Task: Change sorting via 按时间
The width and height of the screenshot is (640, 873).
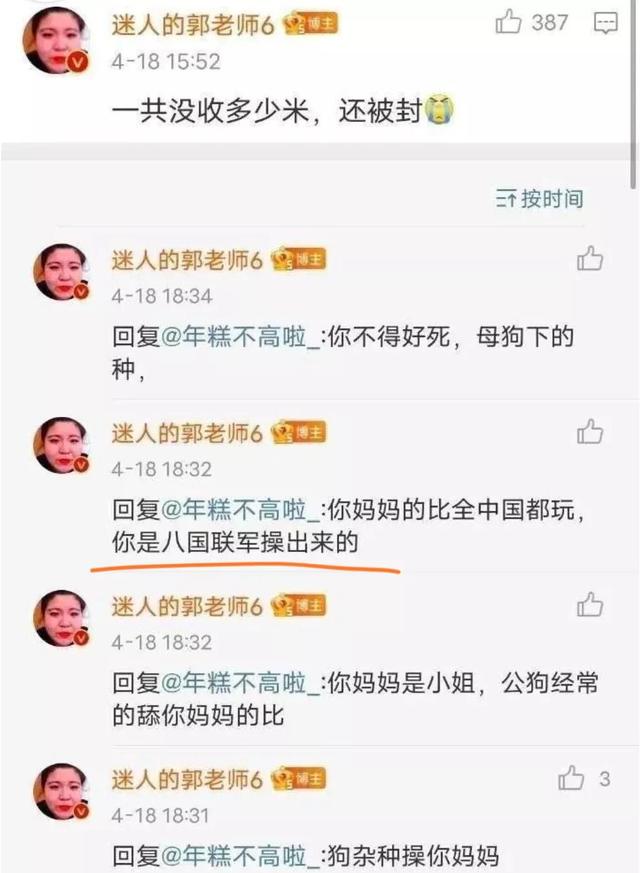Action: [540, 199]
